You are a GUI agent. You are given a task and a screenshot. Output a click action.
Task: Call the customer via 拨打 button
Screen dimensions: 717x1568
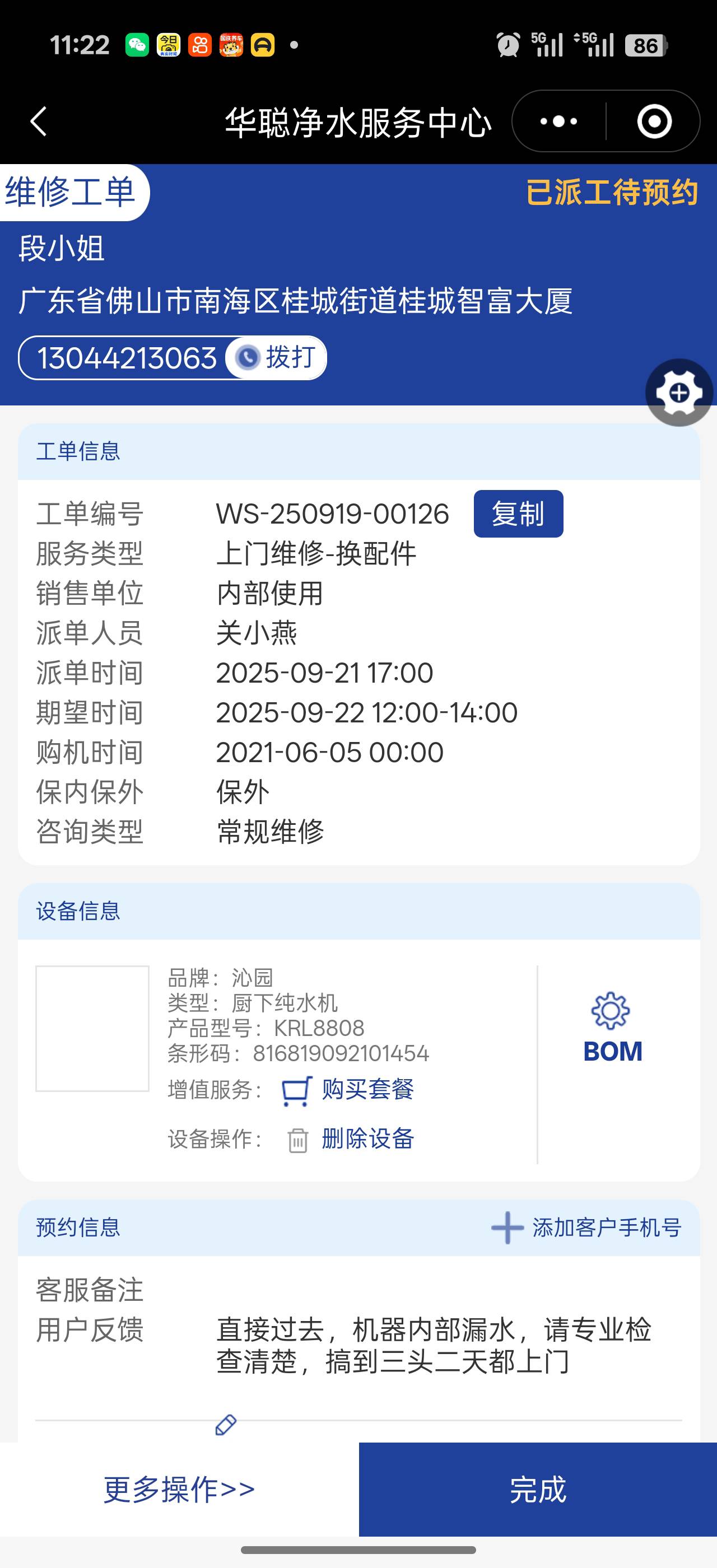[277, 357]
